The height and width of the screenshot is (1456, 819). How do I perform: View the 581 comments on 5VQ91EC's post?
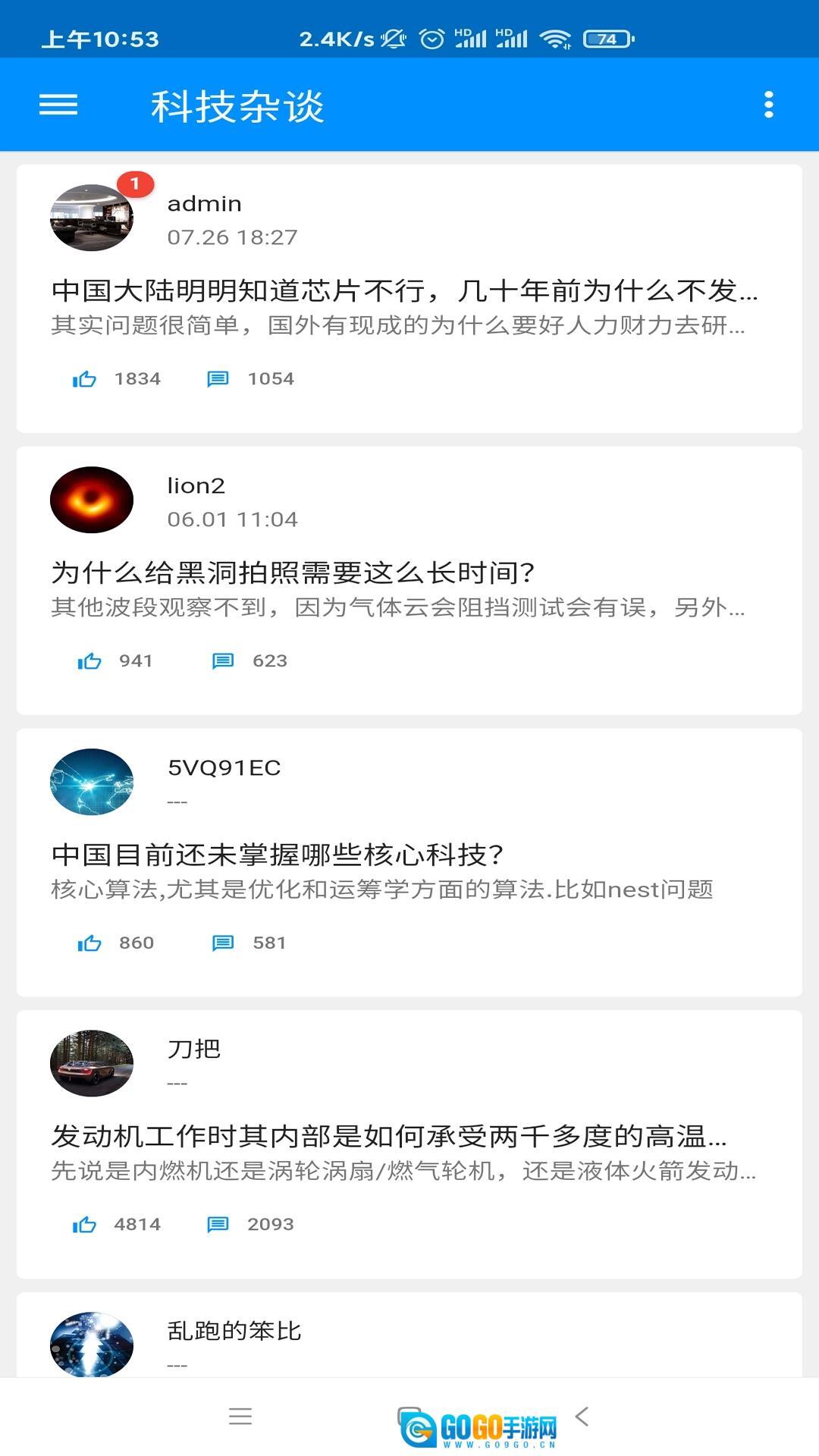pyautogui.click(x=223, y=943)
